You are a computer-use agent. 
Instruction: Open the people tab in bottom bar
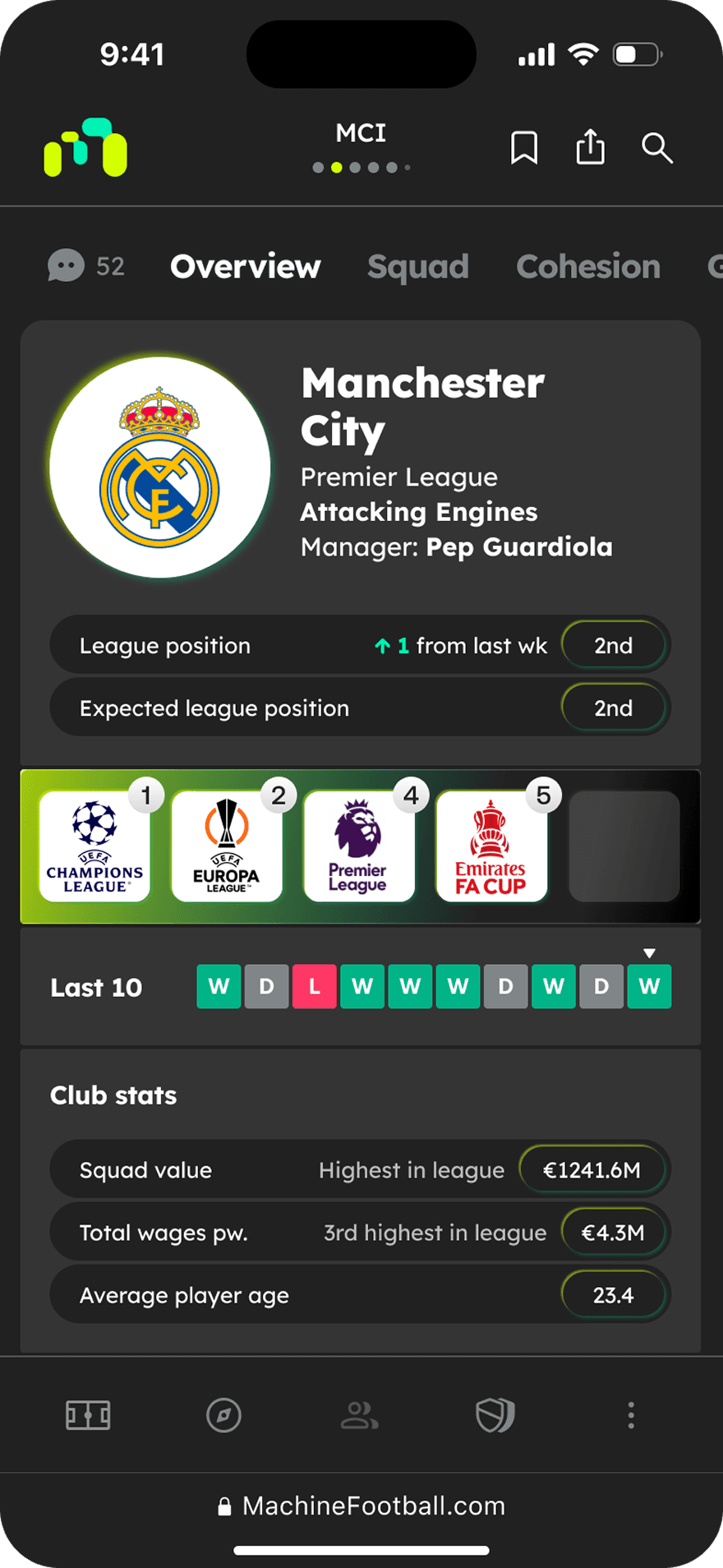360,1415
